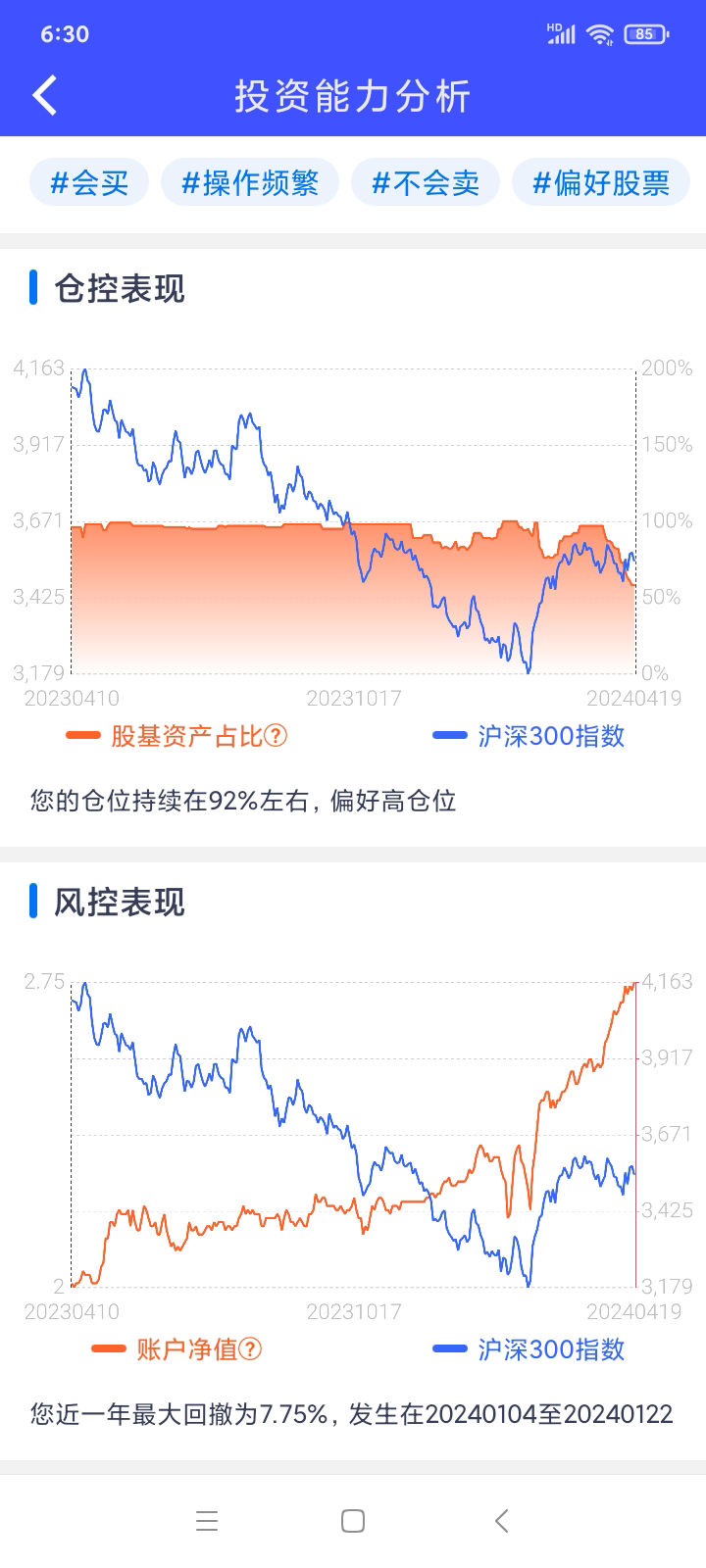
Task: Tap the #不会卖 tag chip
Action: (x=426, y=182)
